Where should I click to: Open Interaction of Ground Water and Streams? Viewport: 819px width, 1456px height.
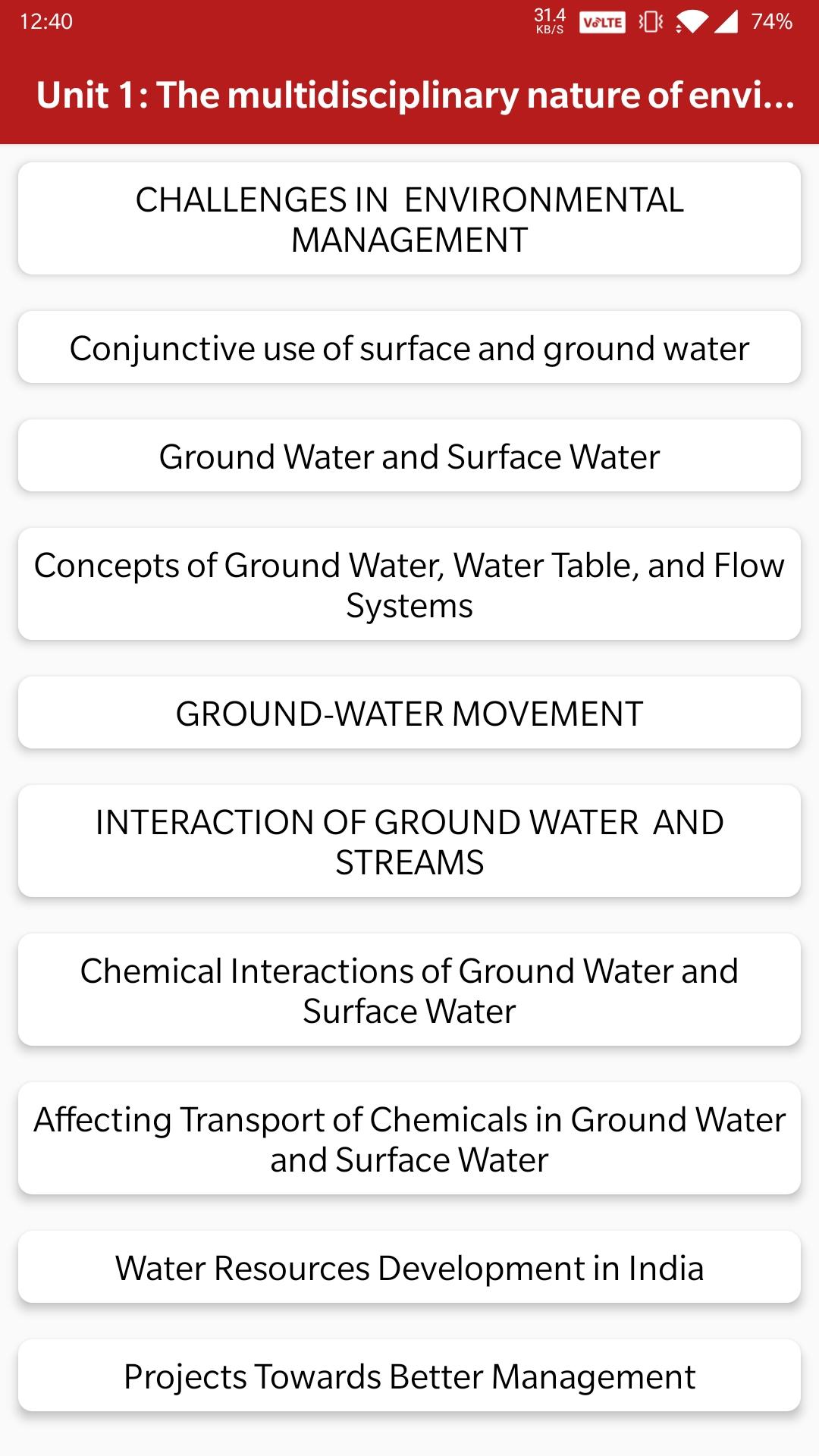click(x=409, y=842)
